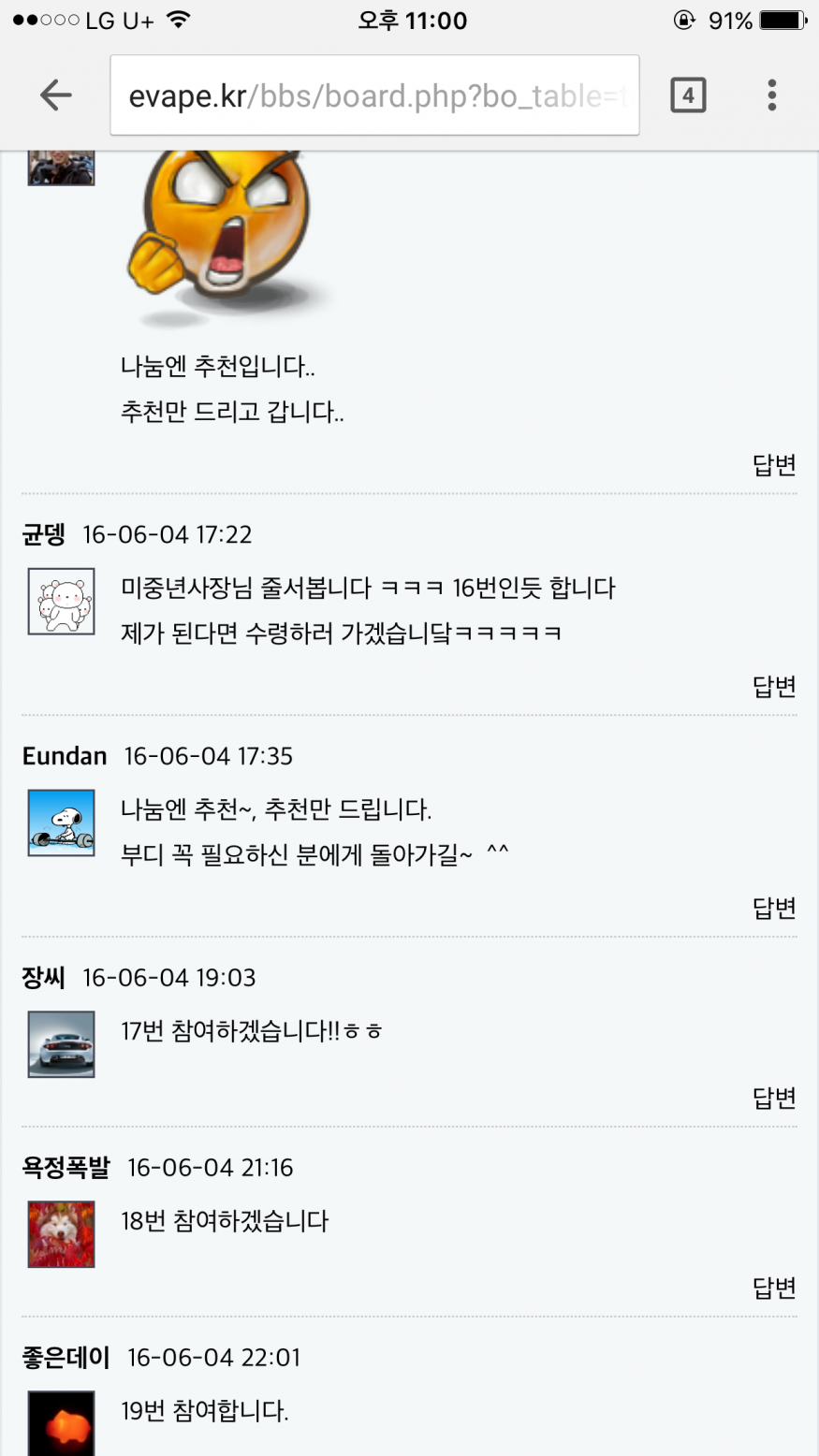
Task: Open commenter 욕정폭발's profile name
Action: coord(66,1168)
